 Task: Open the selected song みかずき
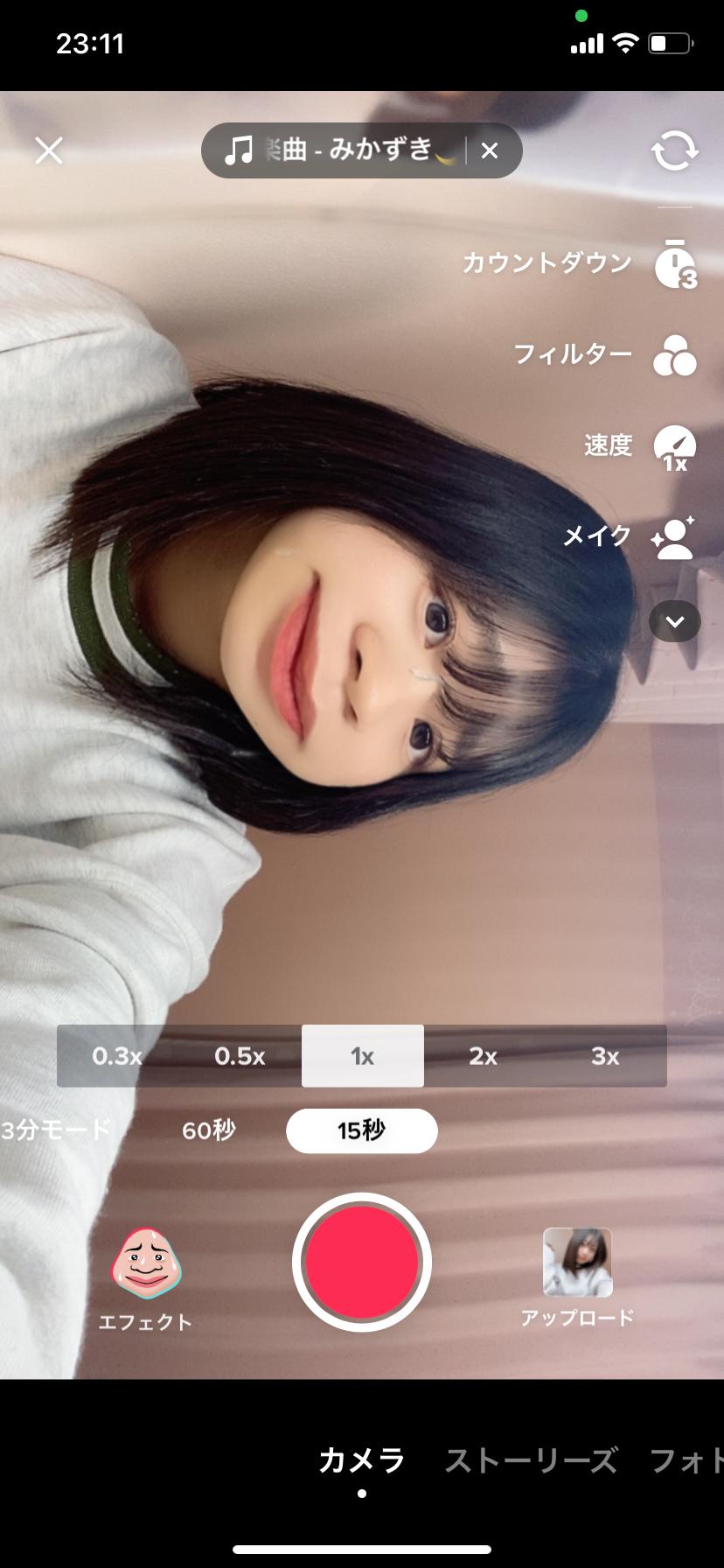coord(341,150)
